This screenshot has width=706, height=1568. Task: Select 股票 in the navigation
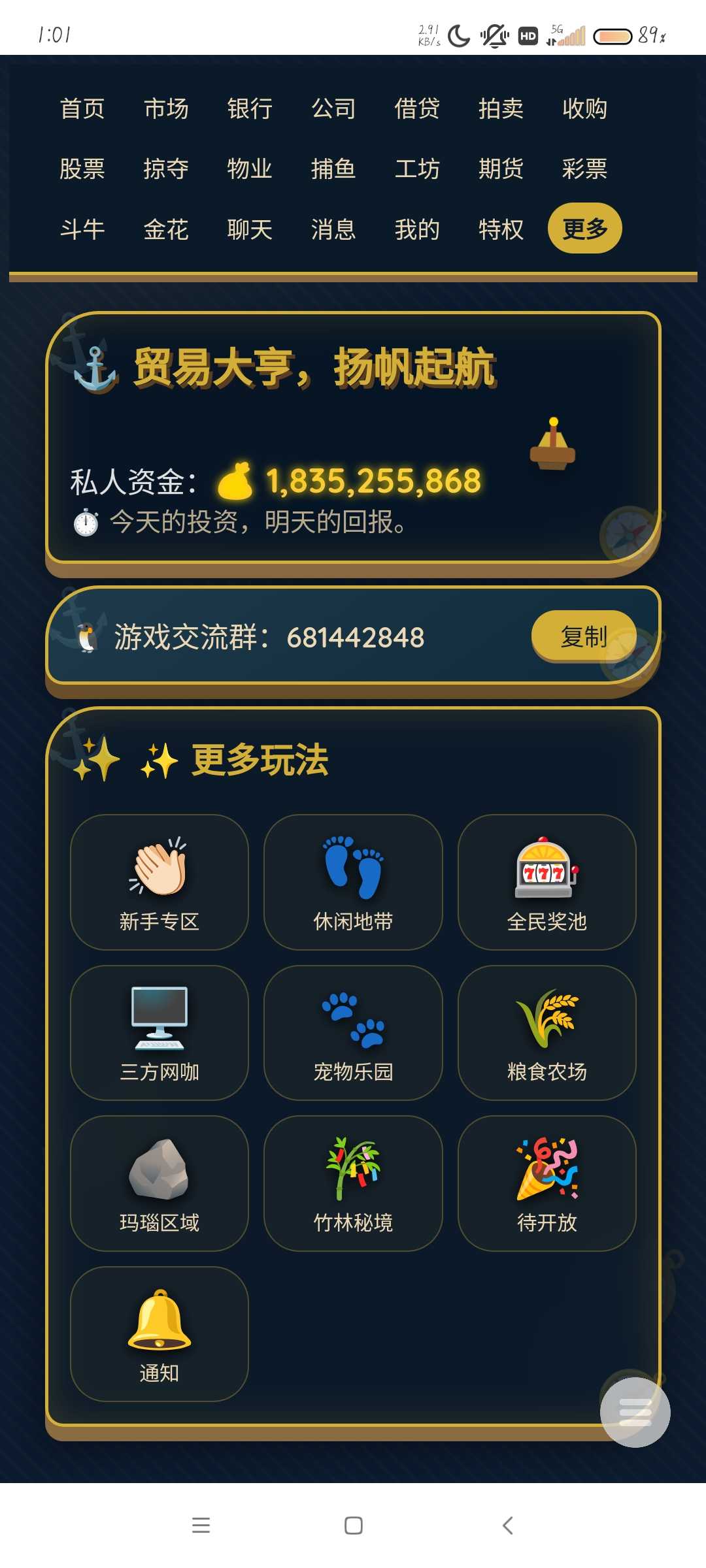pos(82,169)
